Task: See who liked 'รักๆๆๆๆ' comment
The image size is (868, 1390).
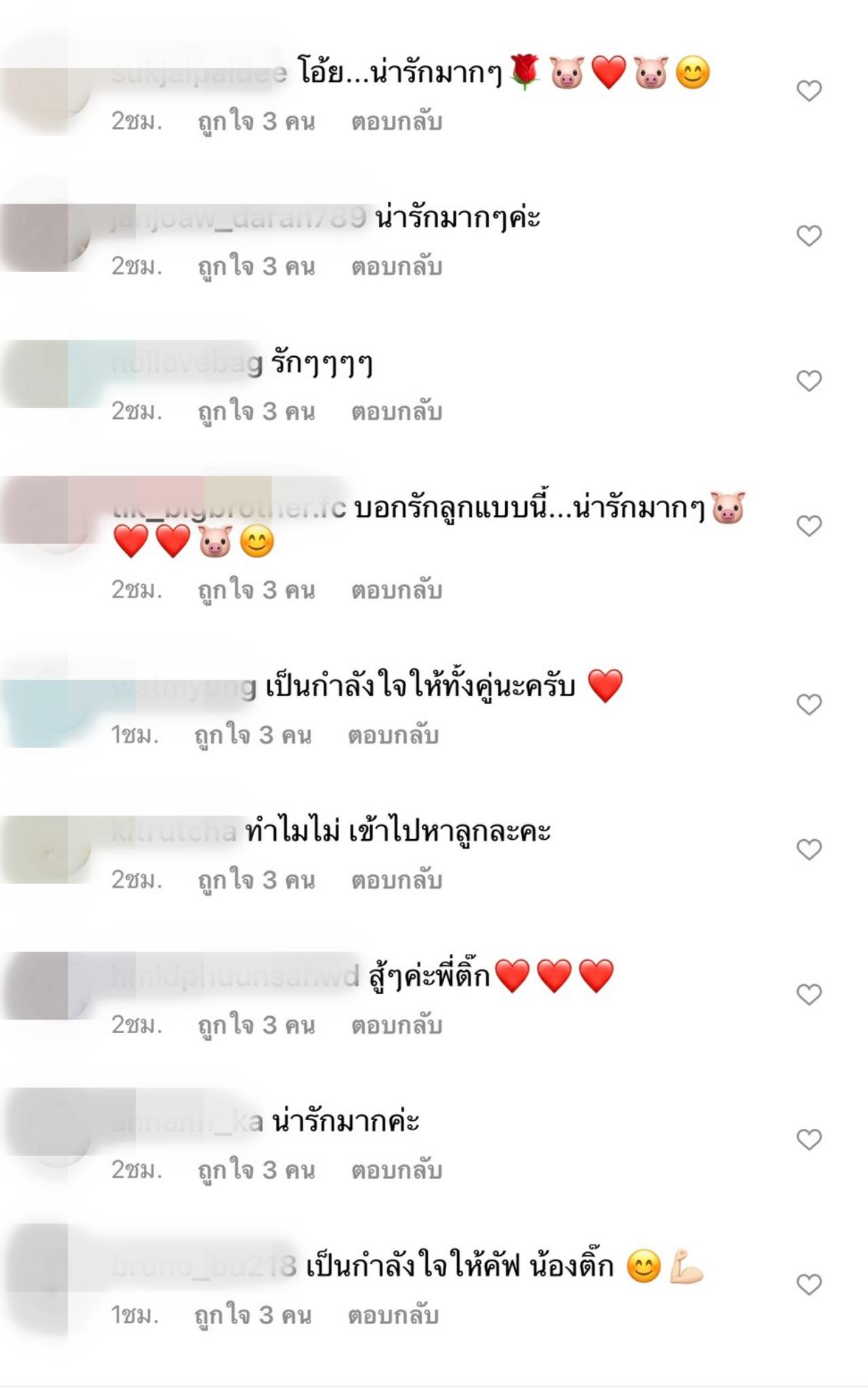Action: (x=256, y=412)
